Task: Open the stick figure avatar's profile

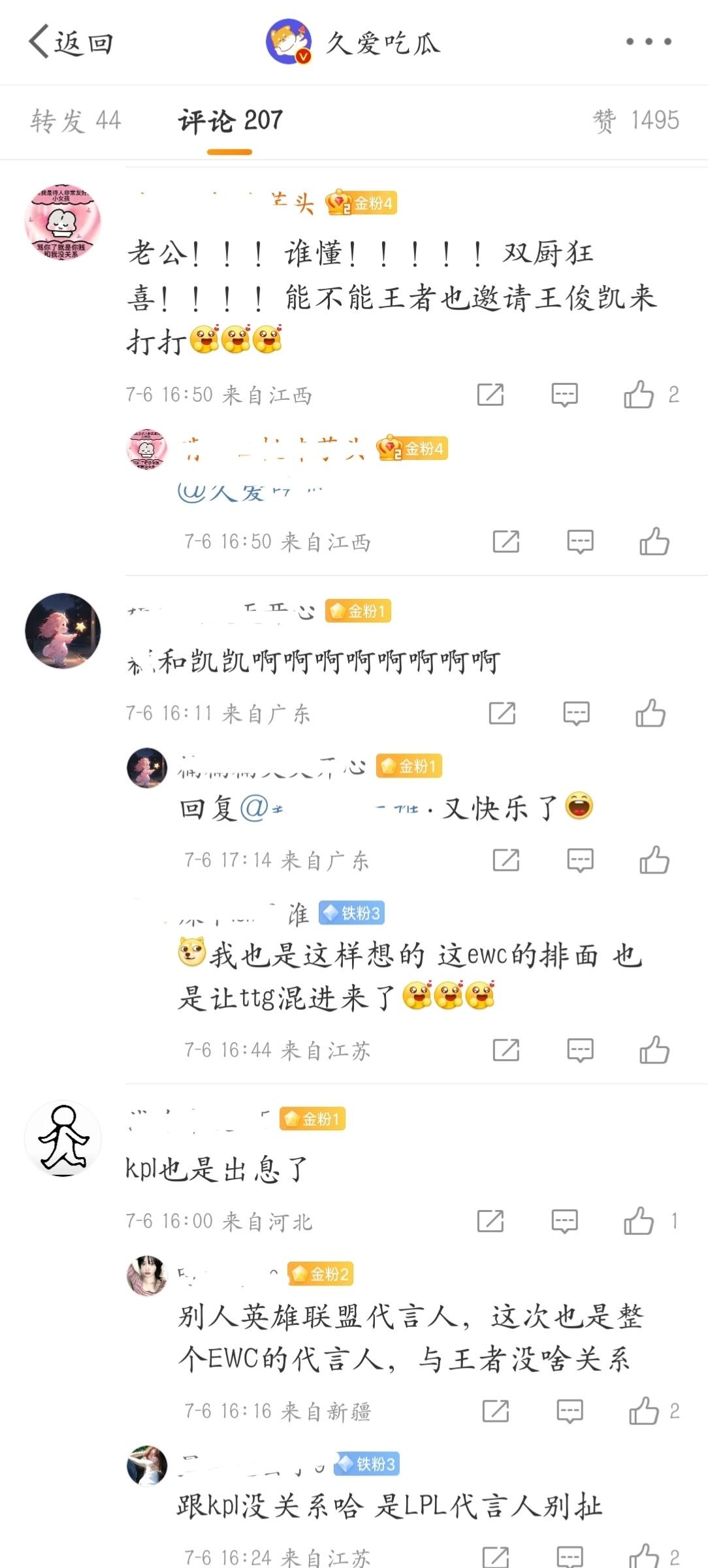Action: pyautogui.click(x=63, y=1139)
